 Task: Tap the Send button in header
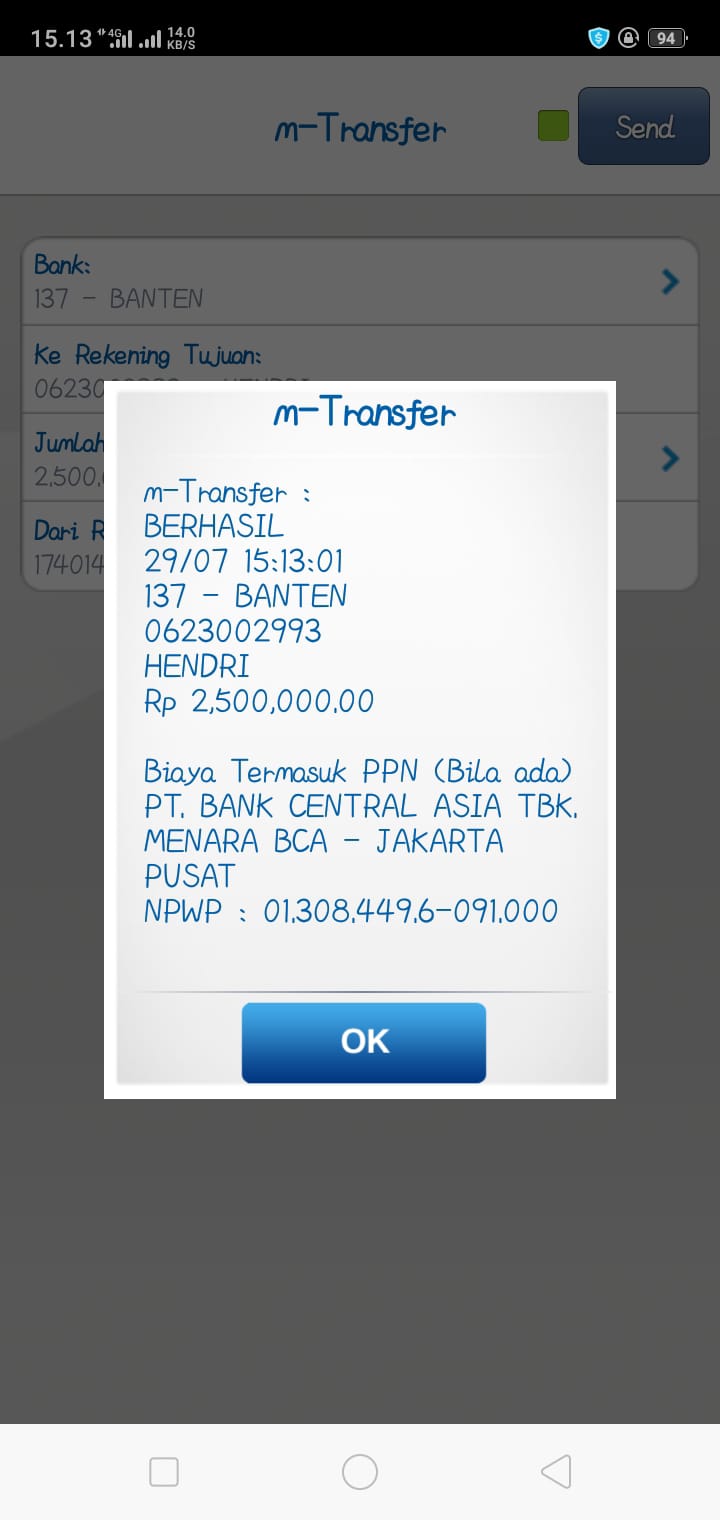pos(644,127)
